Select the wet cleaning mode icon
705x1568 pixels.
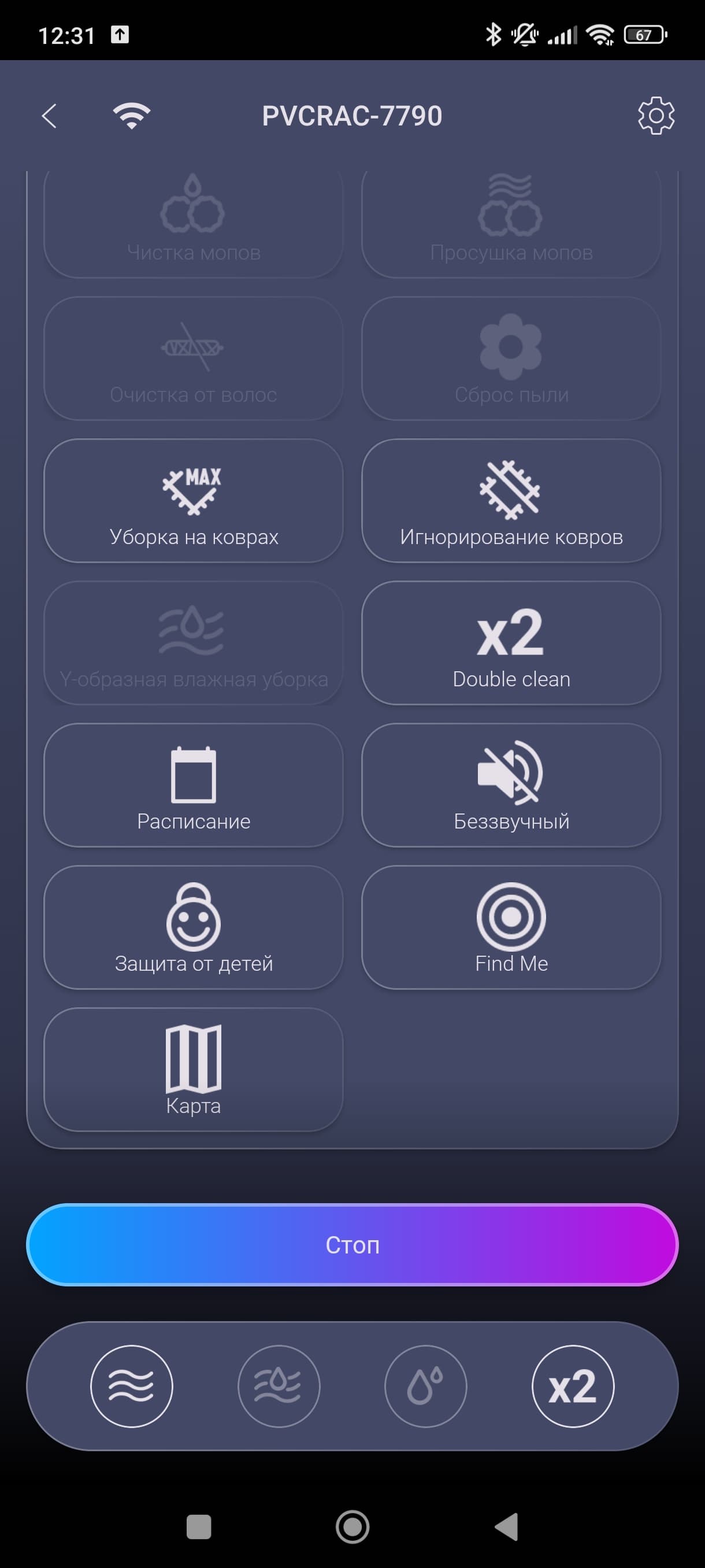[279, 1386]
